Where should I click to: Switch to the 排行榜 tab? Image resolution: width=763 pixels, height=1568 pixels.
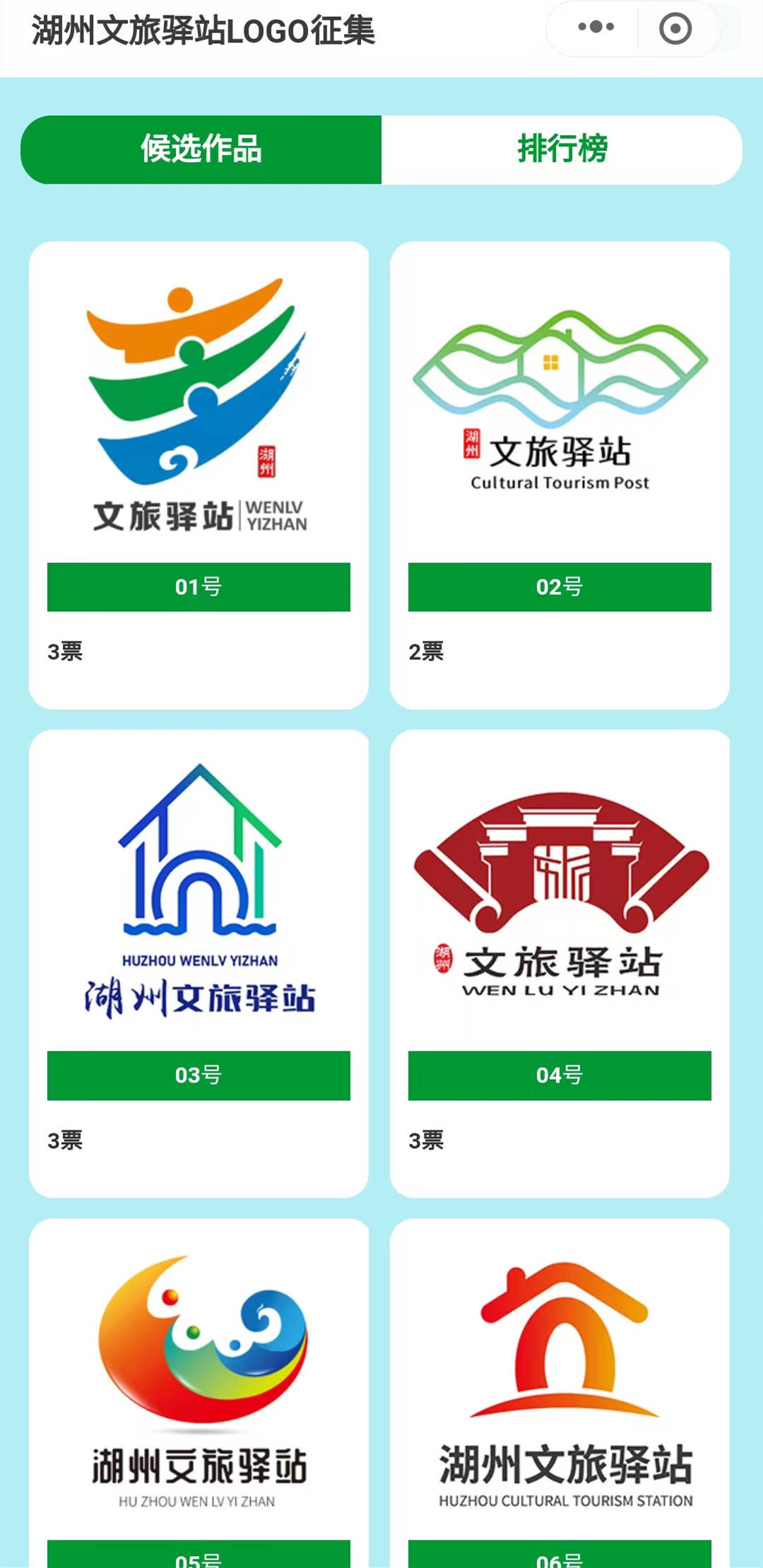(x=562, y=150)
